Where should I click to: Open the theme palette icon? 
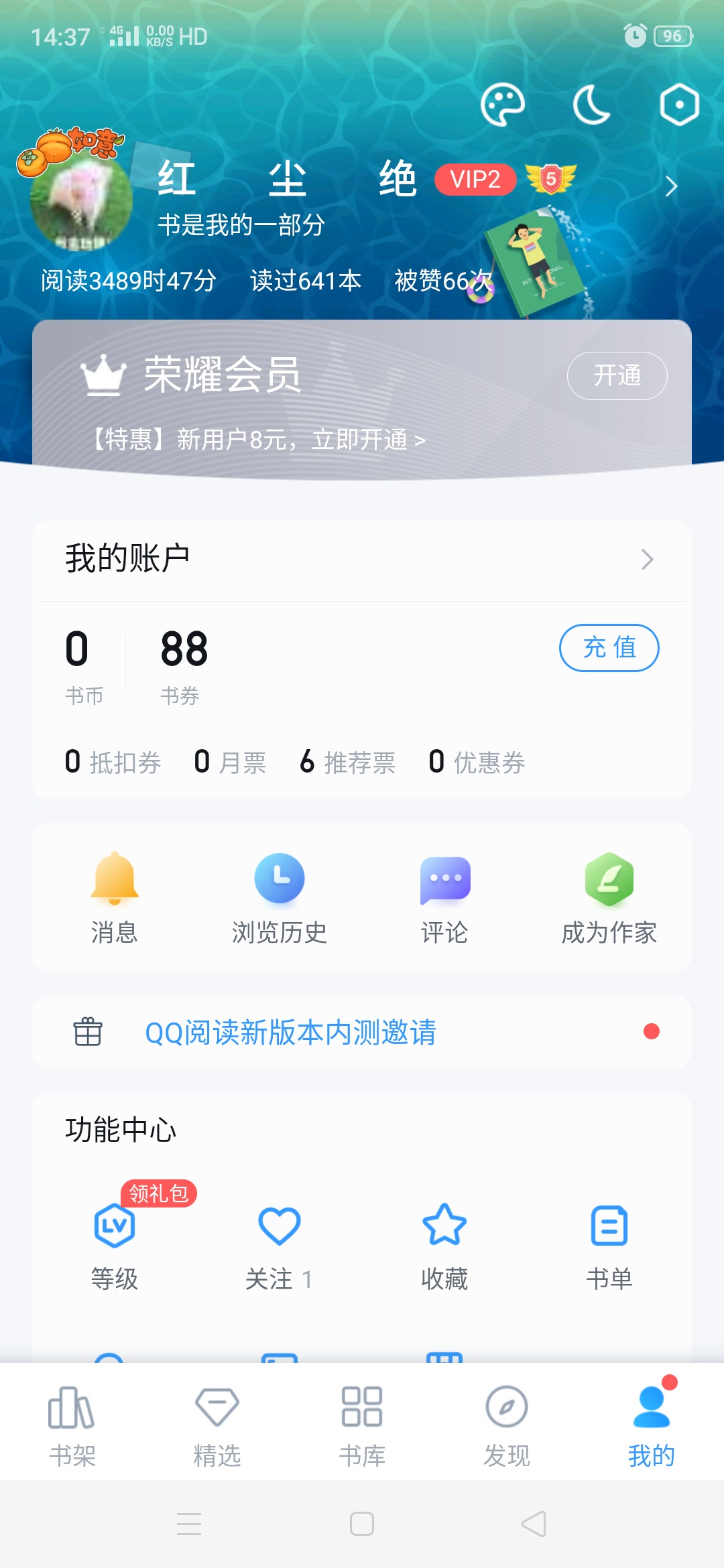click(502, 105)
